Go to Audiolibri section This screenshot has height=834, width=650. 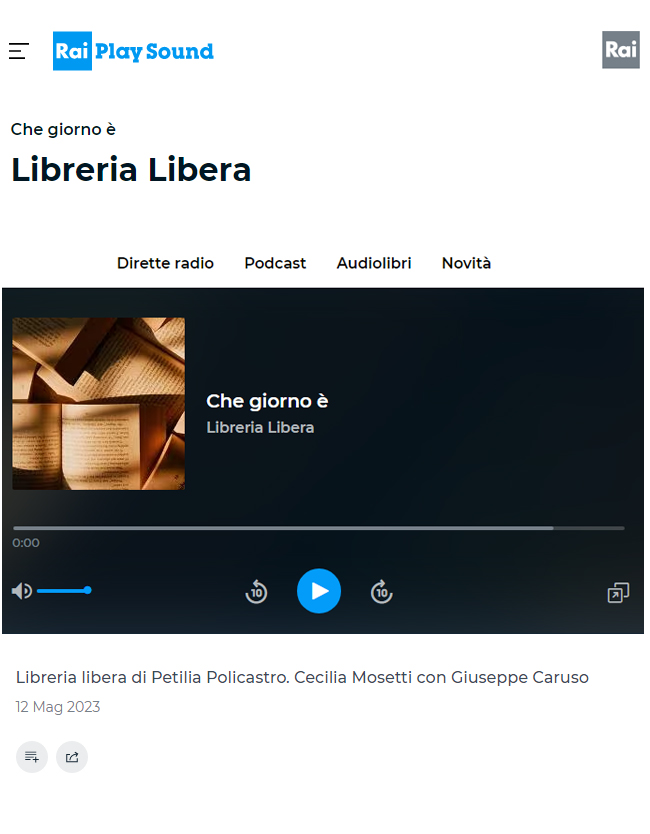[374, 263]
